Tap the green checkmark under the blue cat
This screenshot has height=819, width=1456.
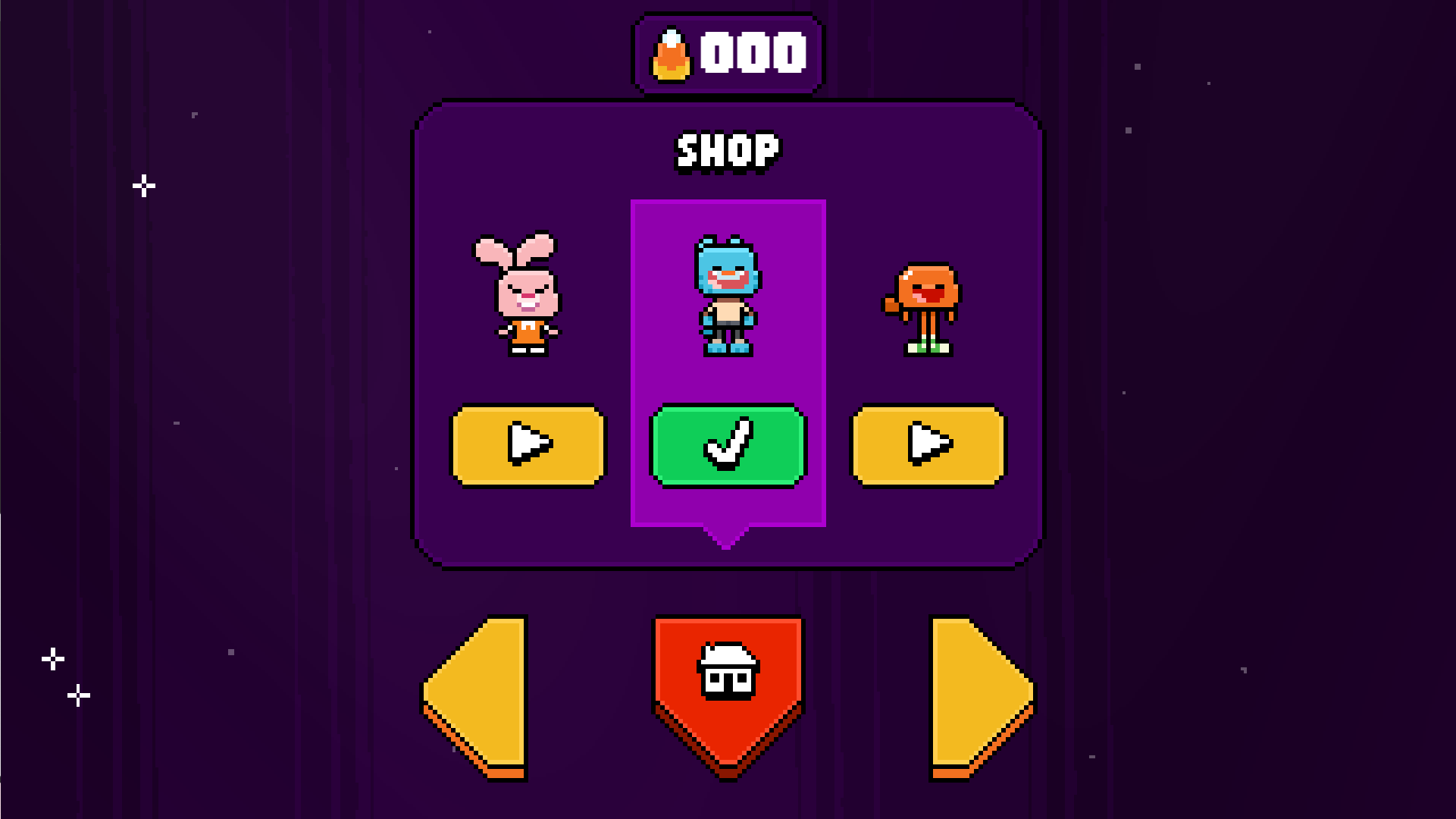point(728,445)
